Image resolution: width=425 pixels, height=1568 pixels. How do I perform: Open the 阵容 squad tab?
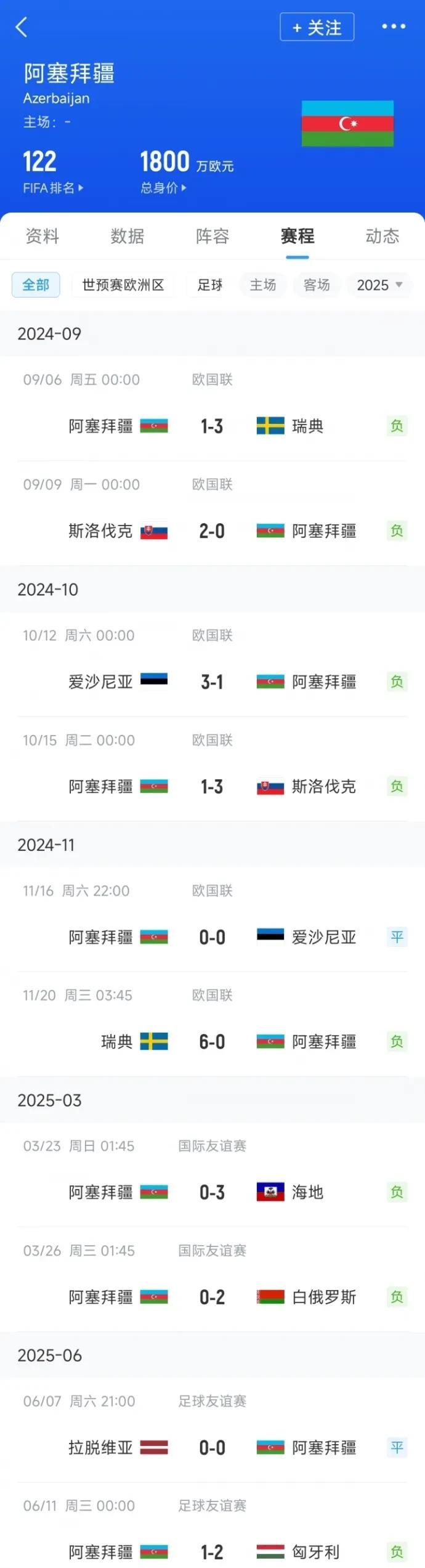(x=212, y=236)
